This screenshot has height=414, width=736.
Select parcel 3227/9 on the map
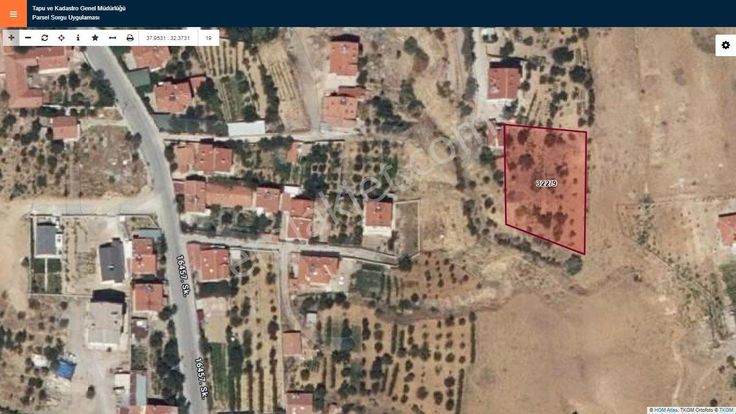tap(546, 185)
